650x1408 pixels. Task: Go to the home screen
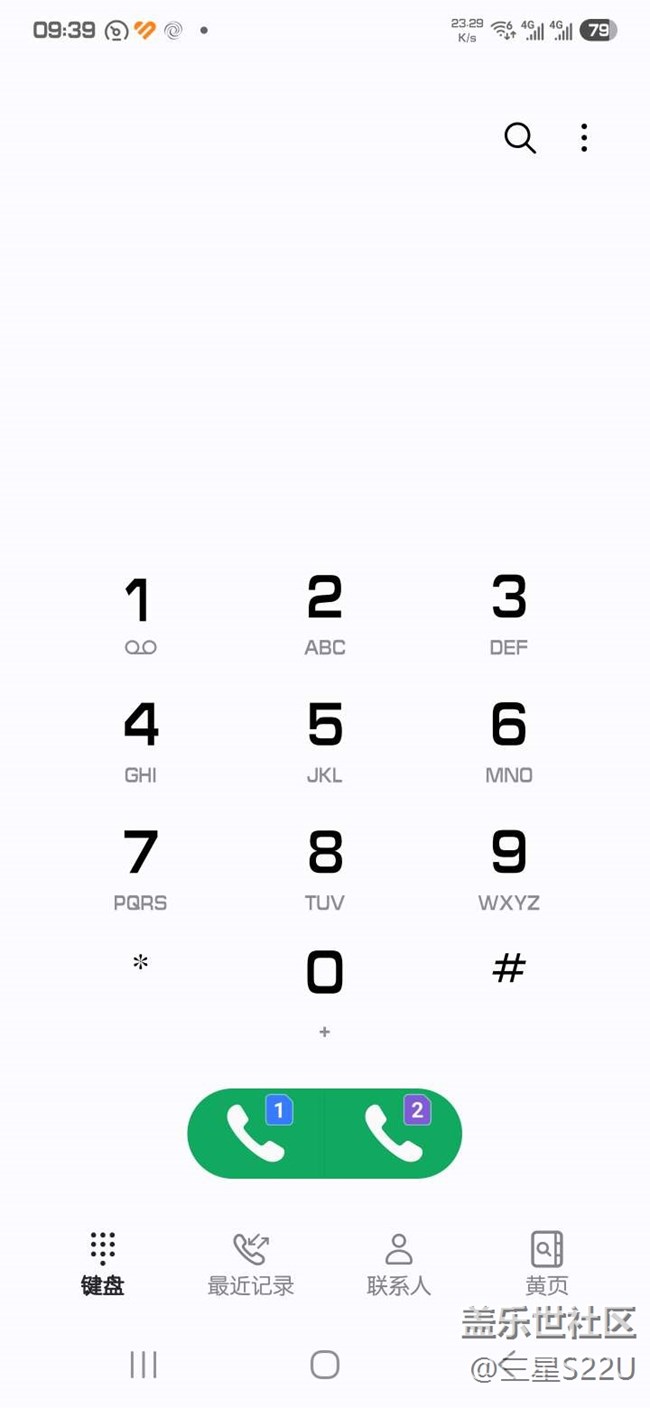pyautogui.click(x=325, y=1365)
